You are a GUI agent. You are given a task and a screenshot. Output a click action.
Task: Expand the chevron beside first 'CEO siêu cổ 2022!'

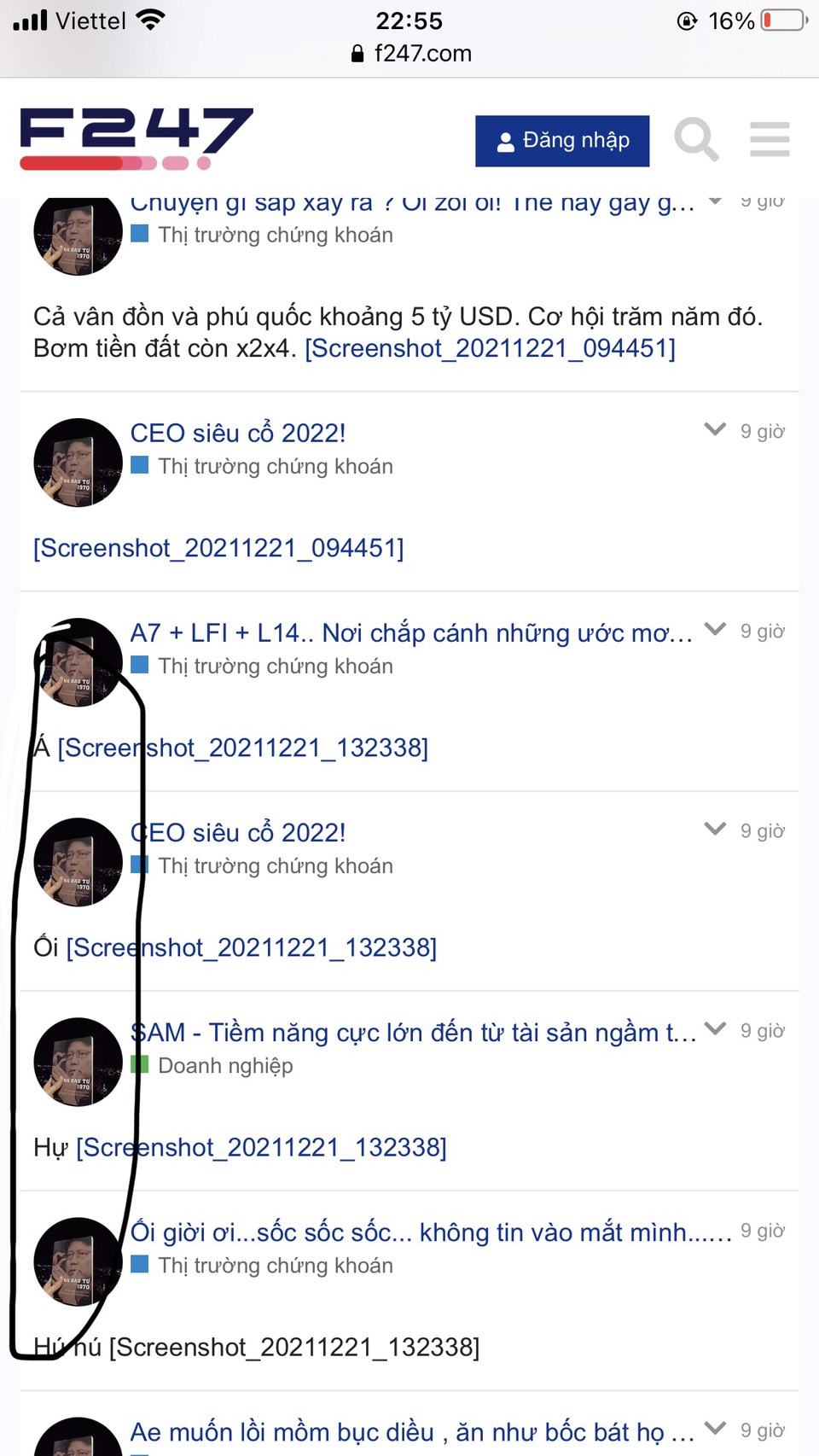[x=715, y=429]
